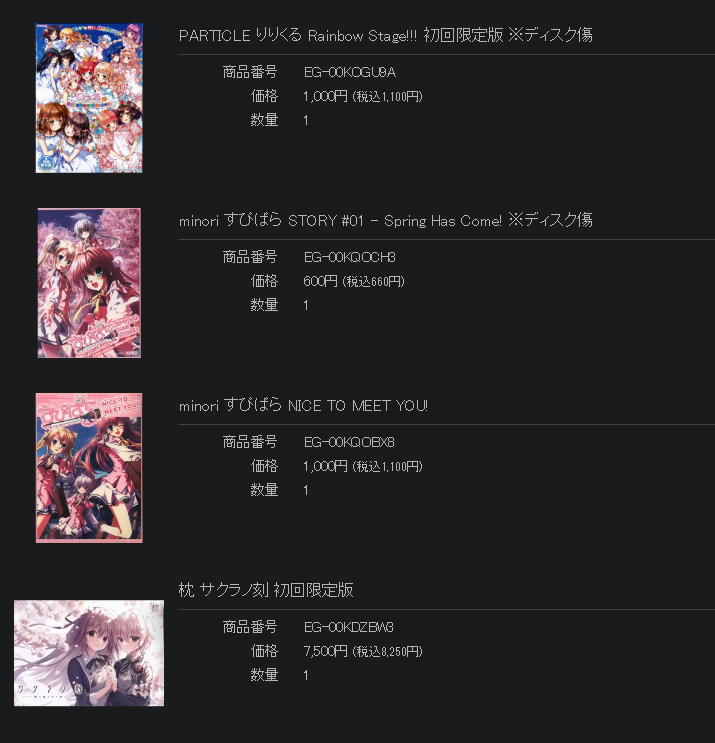Open the PARTICLE りりくる Rainbow Stage product image
The height and width of the screenshot is (743, 715).
[89, 98]
